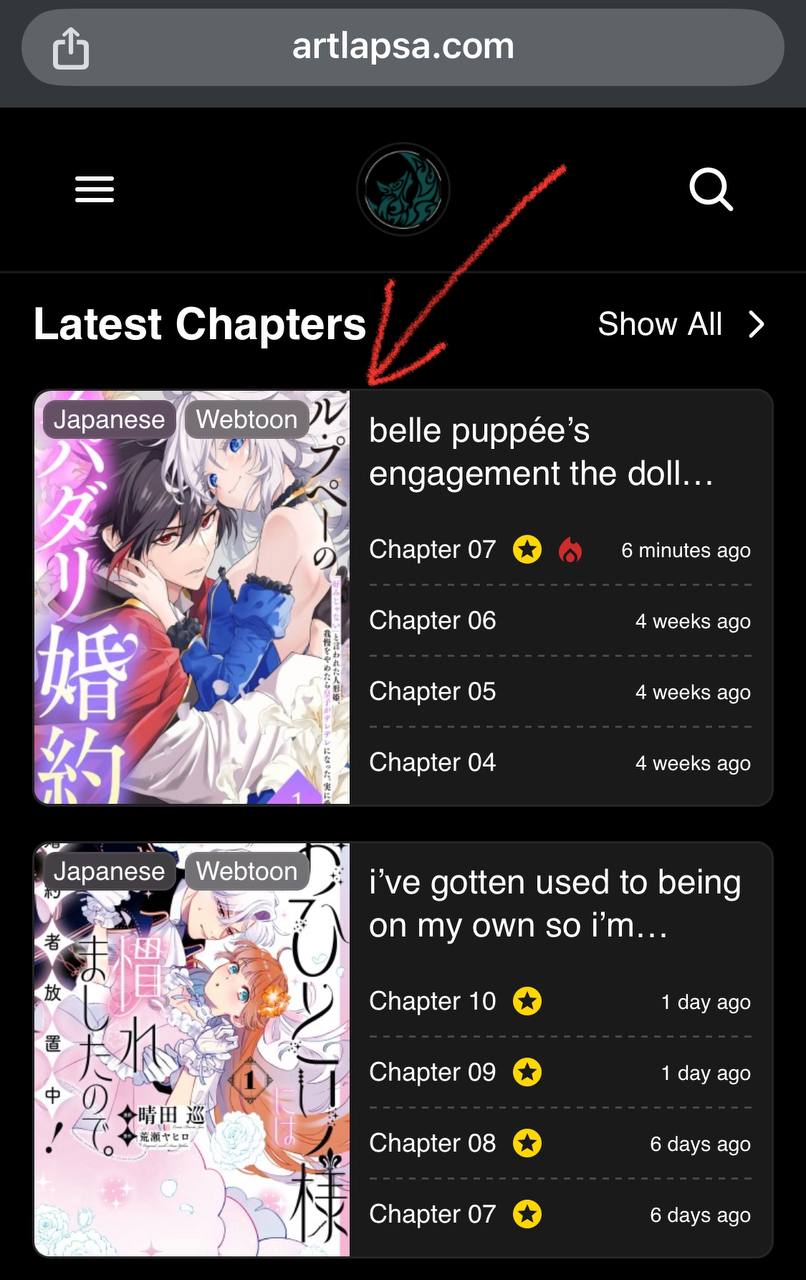Go to homepage via center logo
Image resolution: width=806 pixels, height=1280 pixels.
tap(403, 189)
